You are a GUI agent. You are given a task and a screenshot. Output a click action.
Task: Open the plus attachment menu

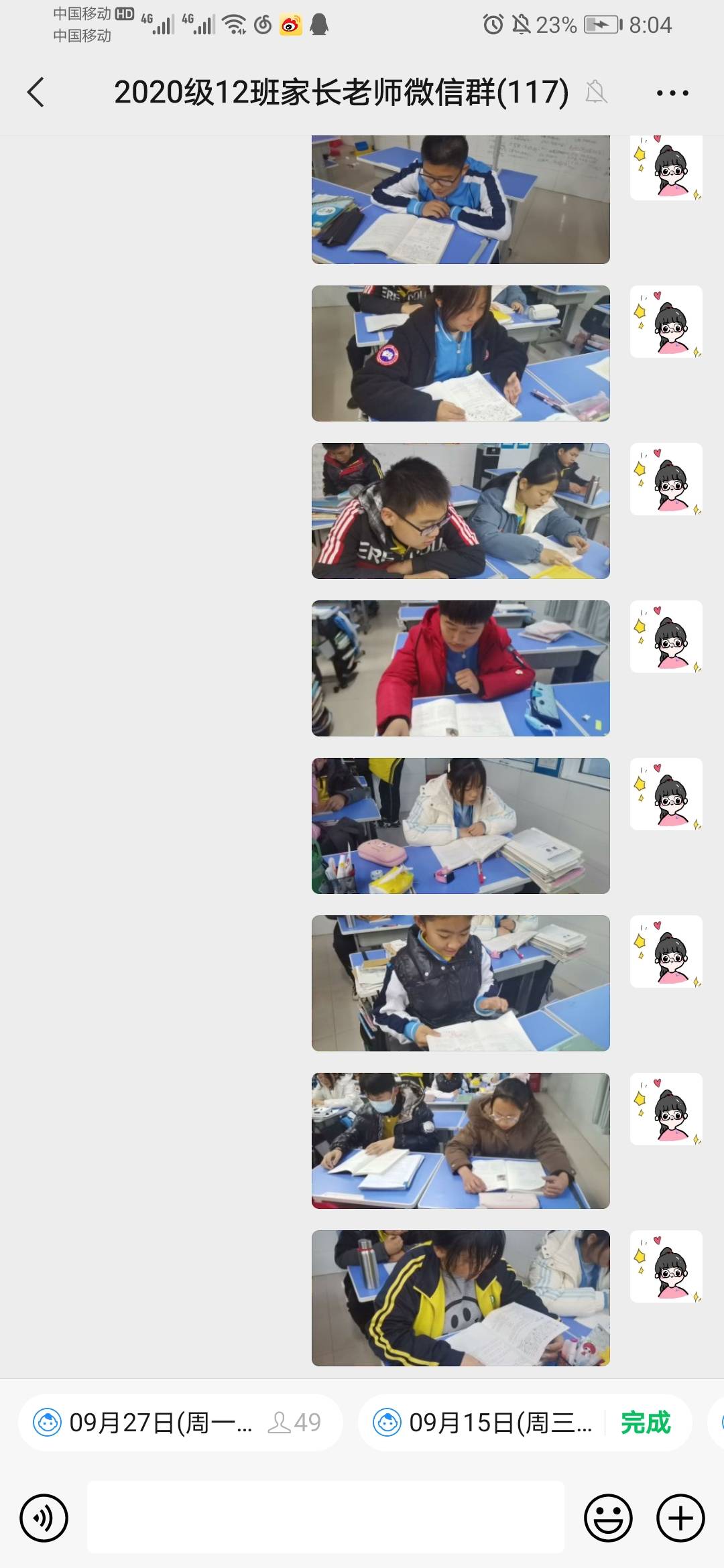[680, 1518]
